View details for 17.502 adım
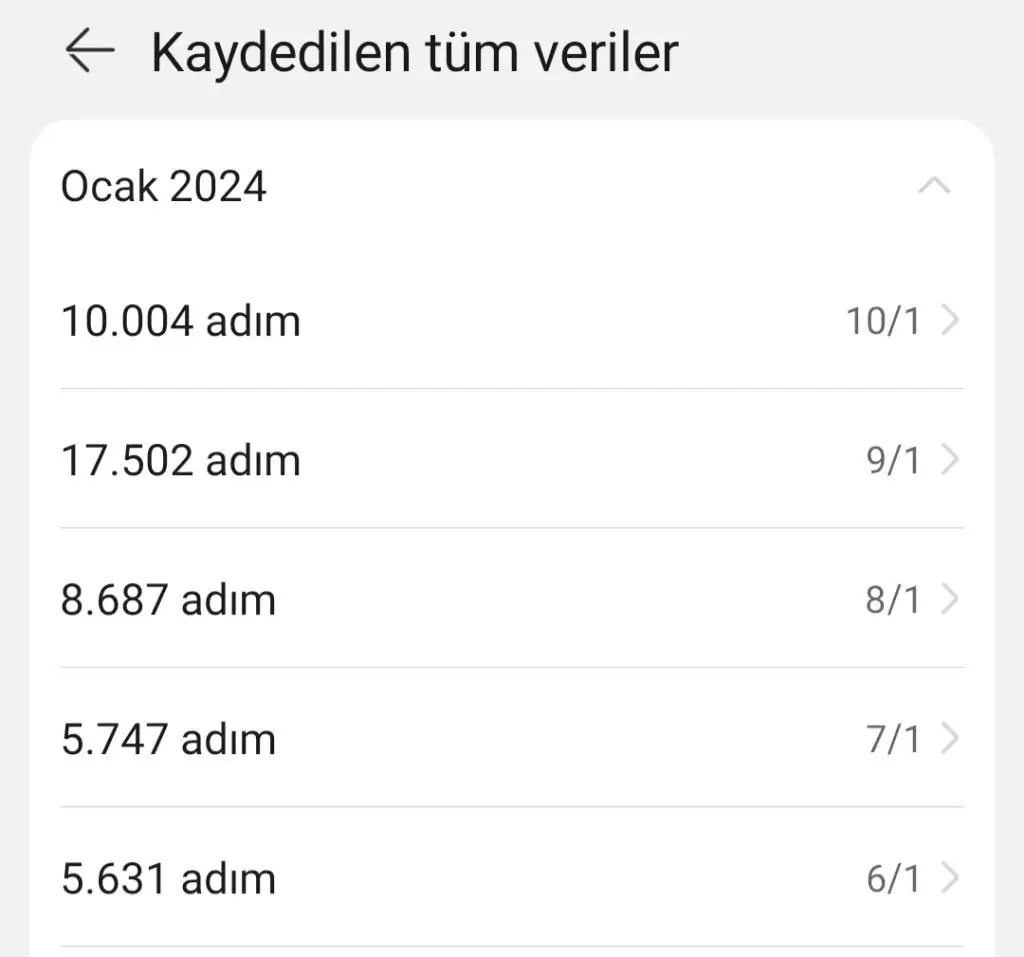Image resolution: width=1024 pixels, height=957 pixels. [510, 461]
